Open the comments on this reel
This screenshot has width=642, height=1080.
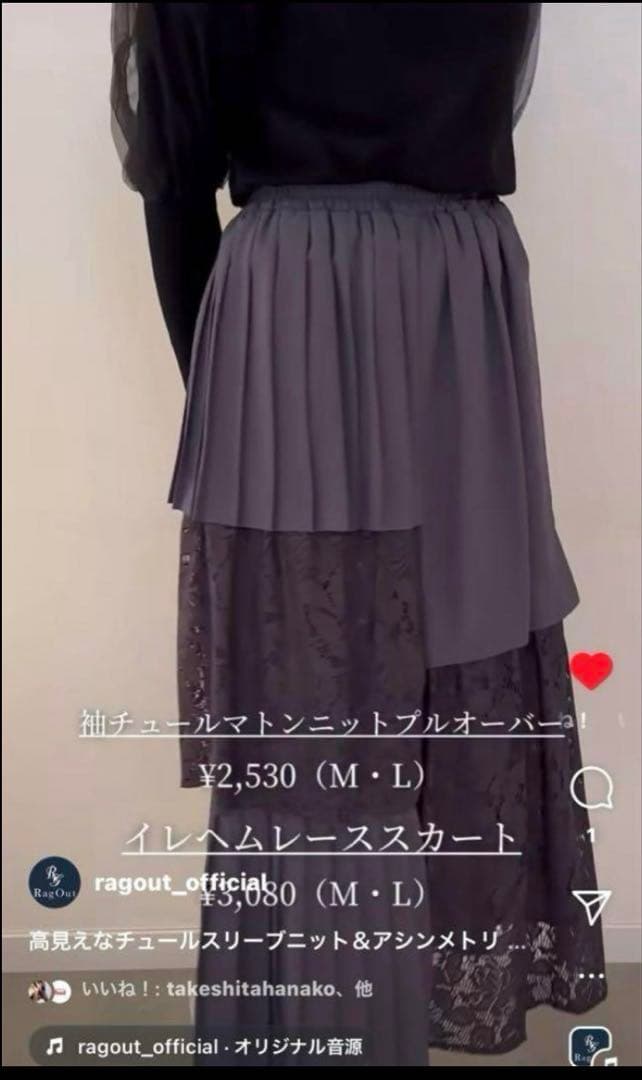591,791
